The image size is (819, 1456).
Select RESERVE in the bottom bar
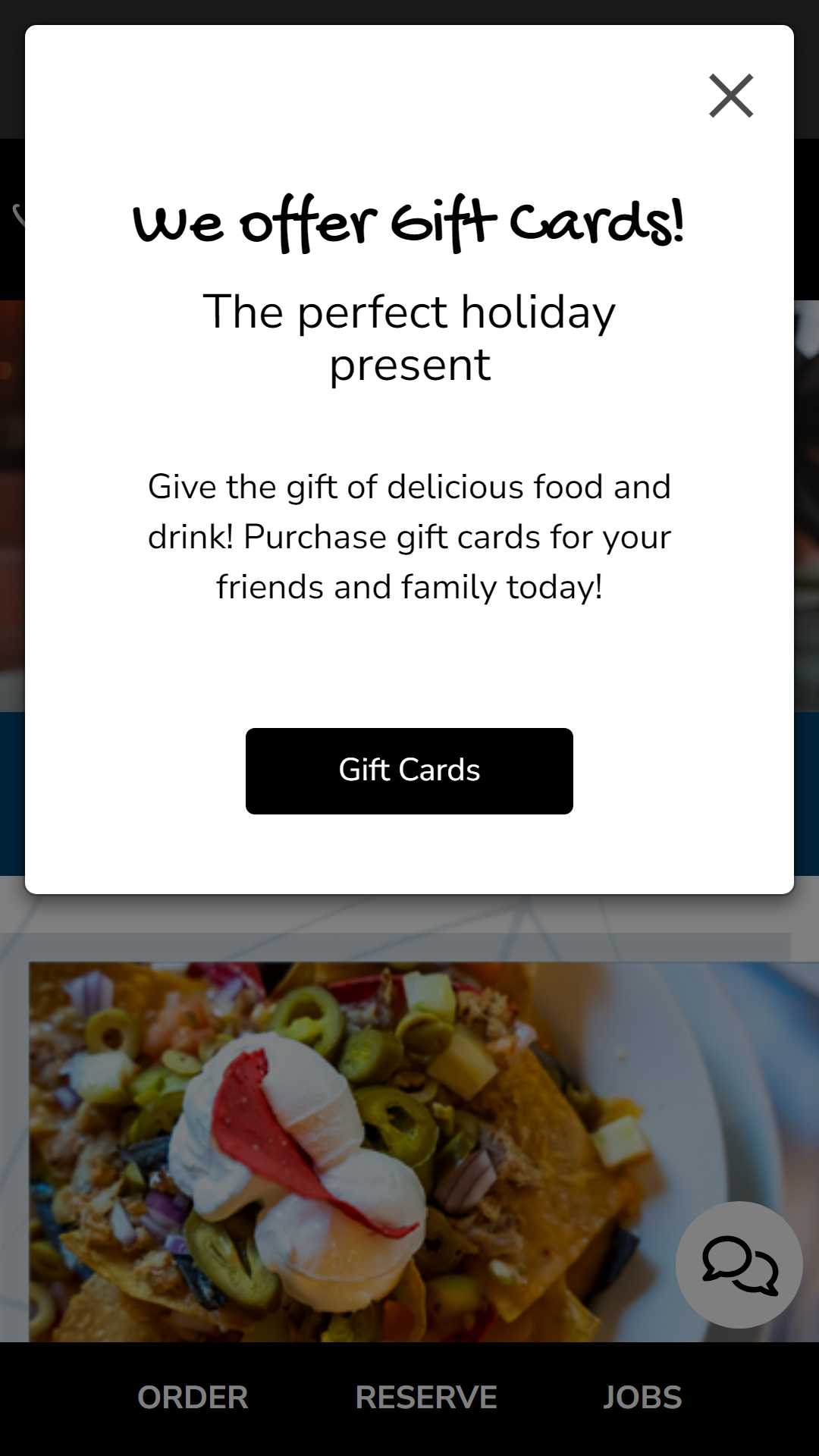coord(426,1398)
